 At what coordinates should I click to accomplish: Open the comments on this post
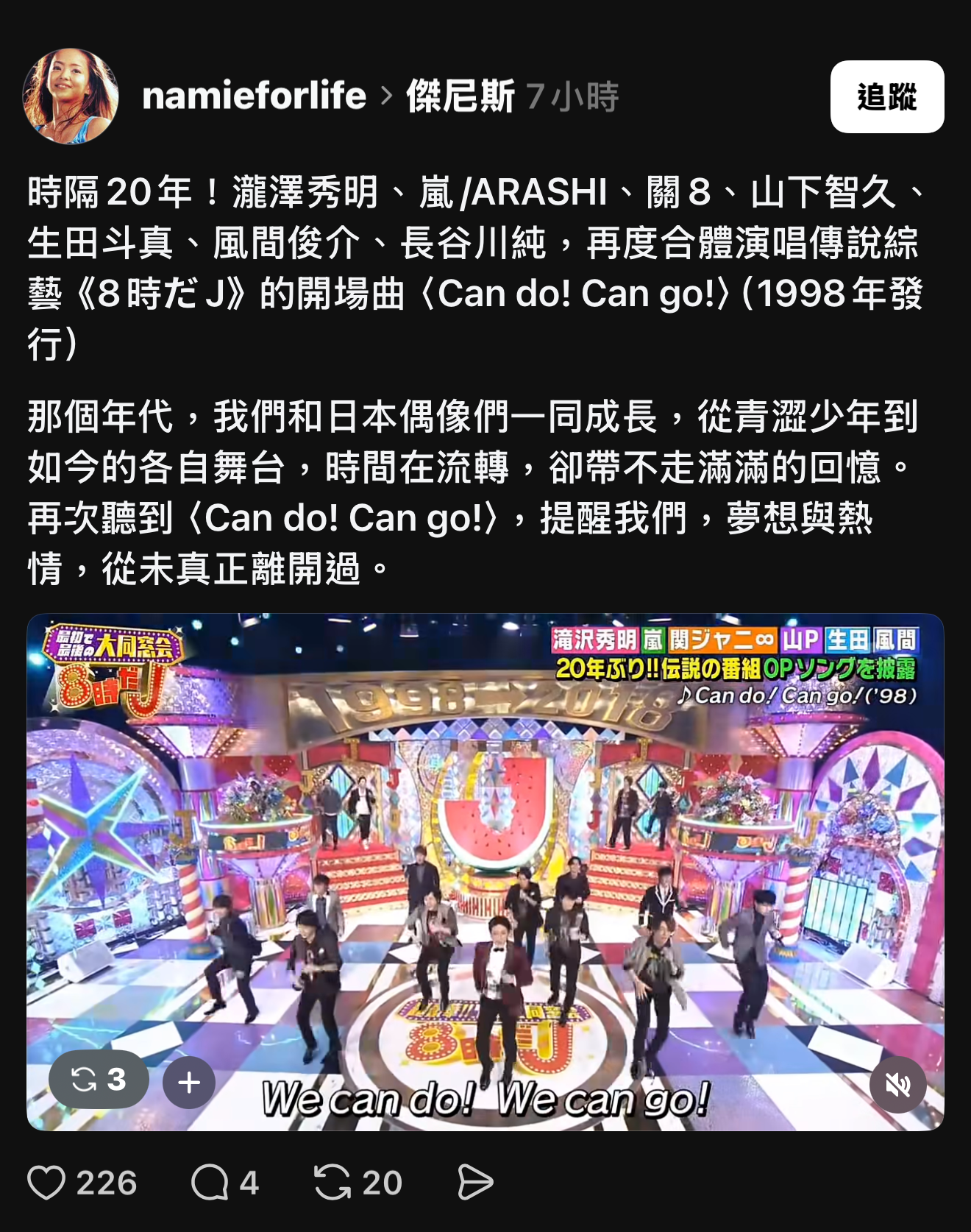coord(210,1183)
